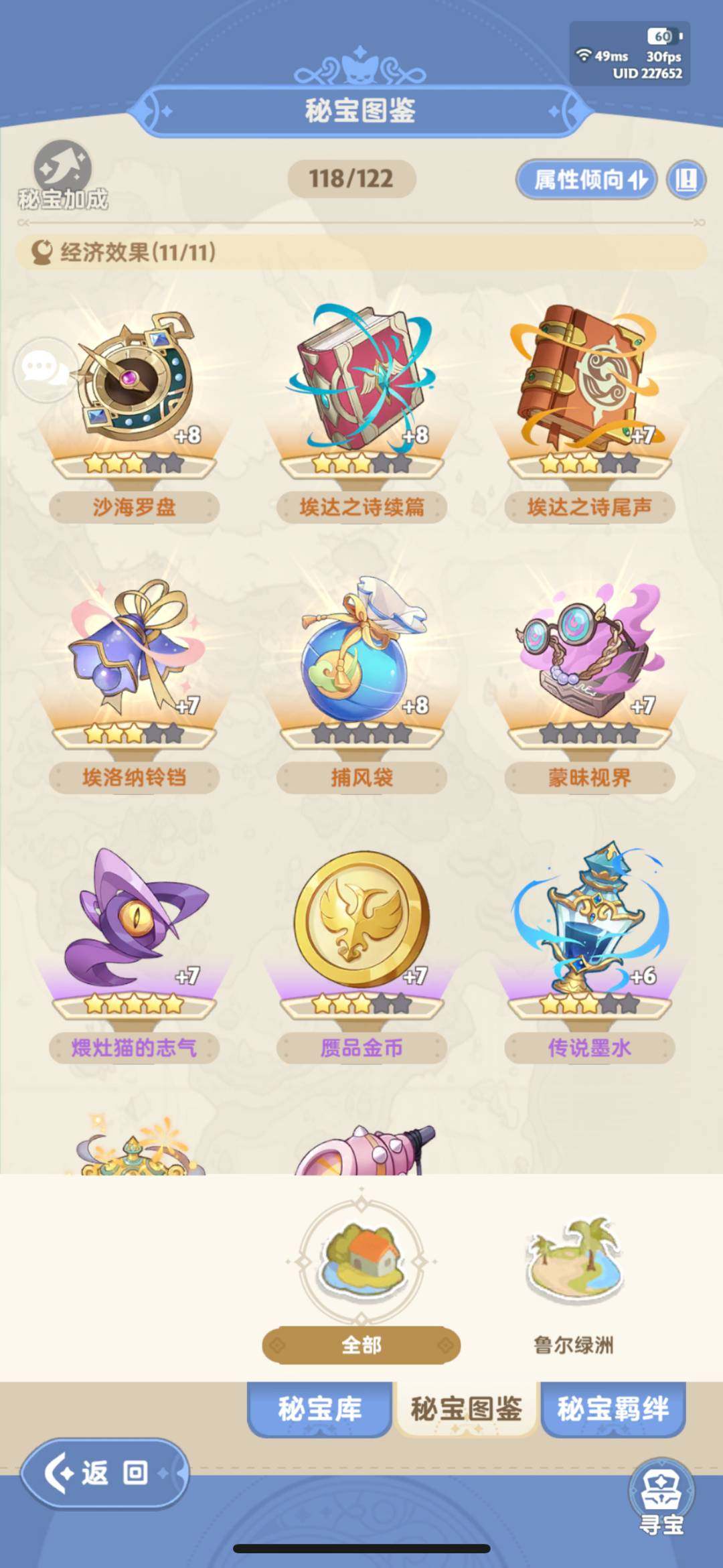Tap the 埃达之诗尾声 name label
Viewport: 723px width, 1568px height.
(588, 507)
